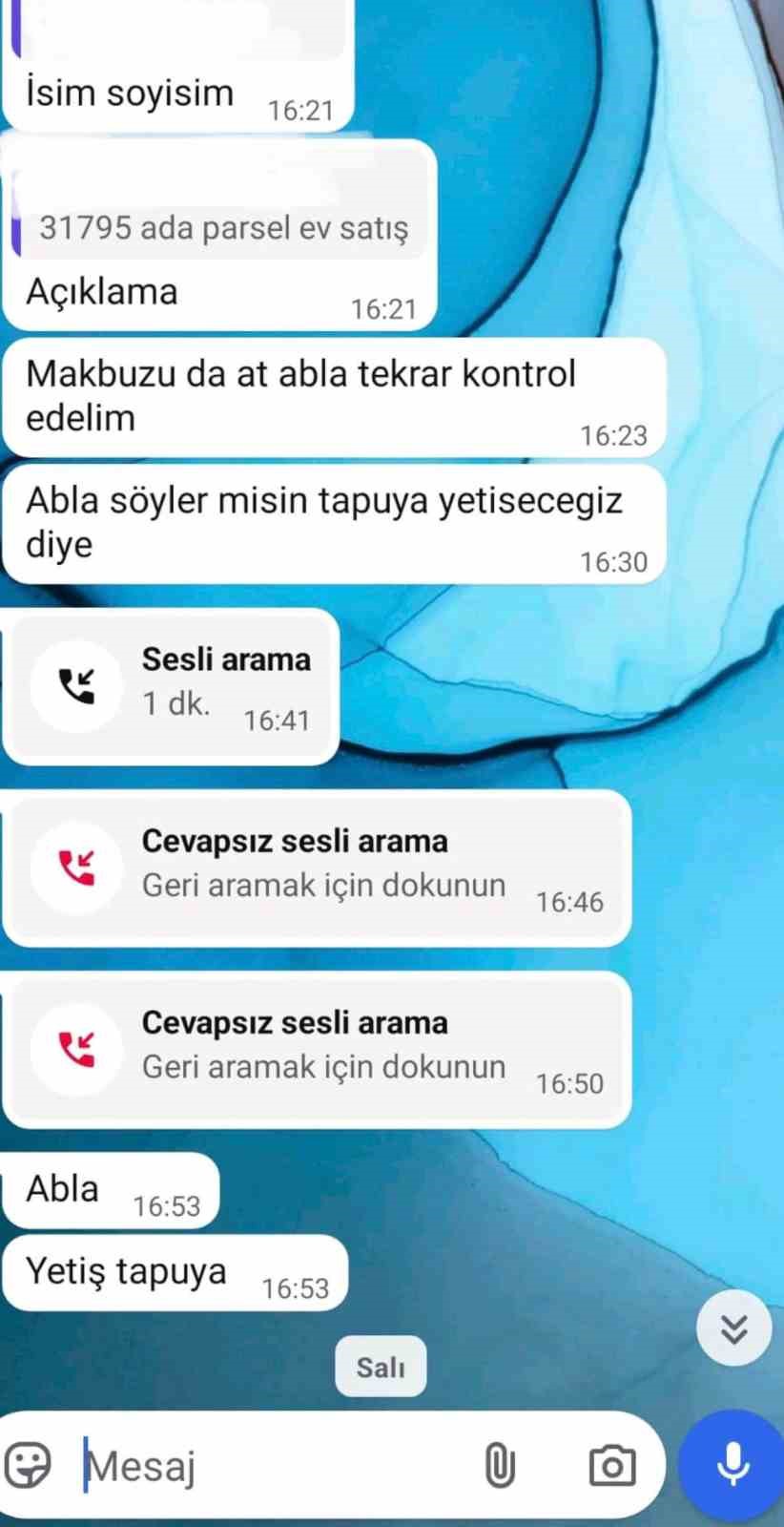
Task: Call back the missed voice call at 16:50
Action: tap(317, 1048)
